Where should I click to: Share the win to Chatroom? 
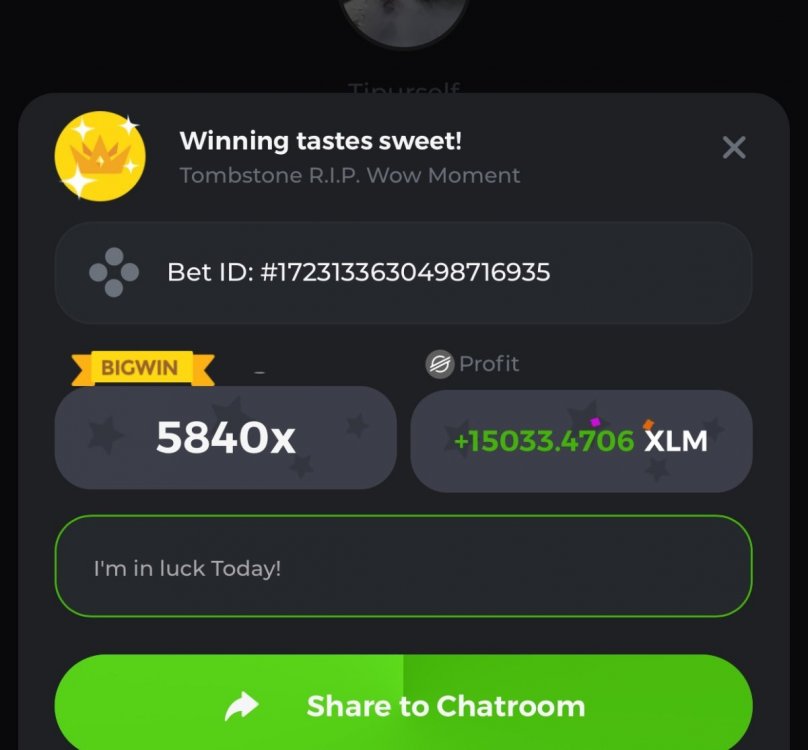[x=403, y=704]
